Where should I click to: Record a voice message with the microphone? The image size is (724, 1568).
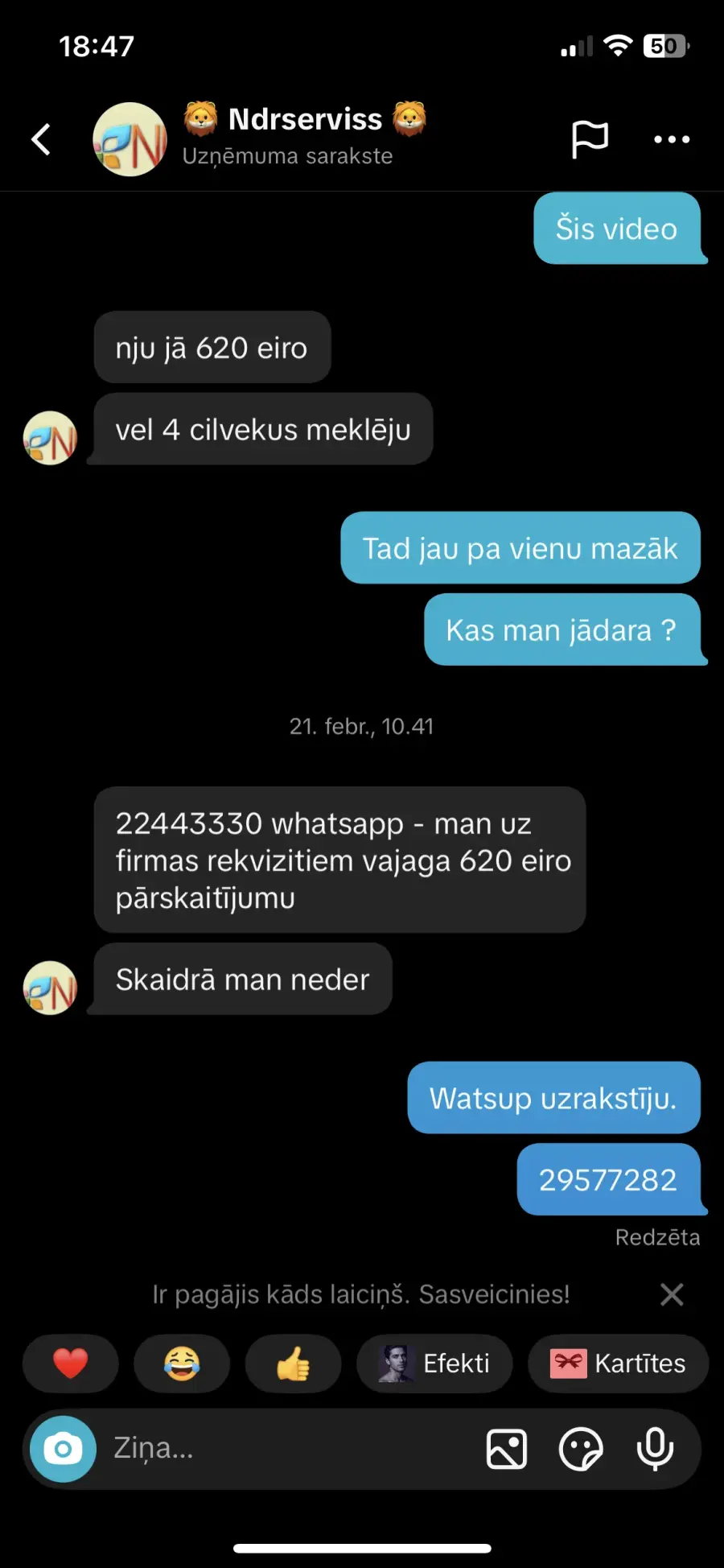pos(655,1449)
